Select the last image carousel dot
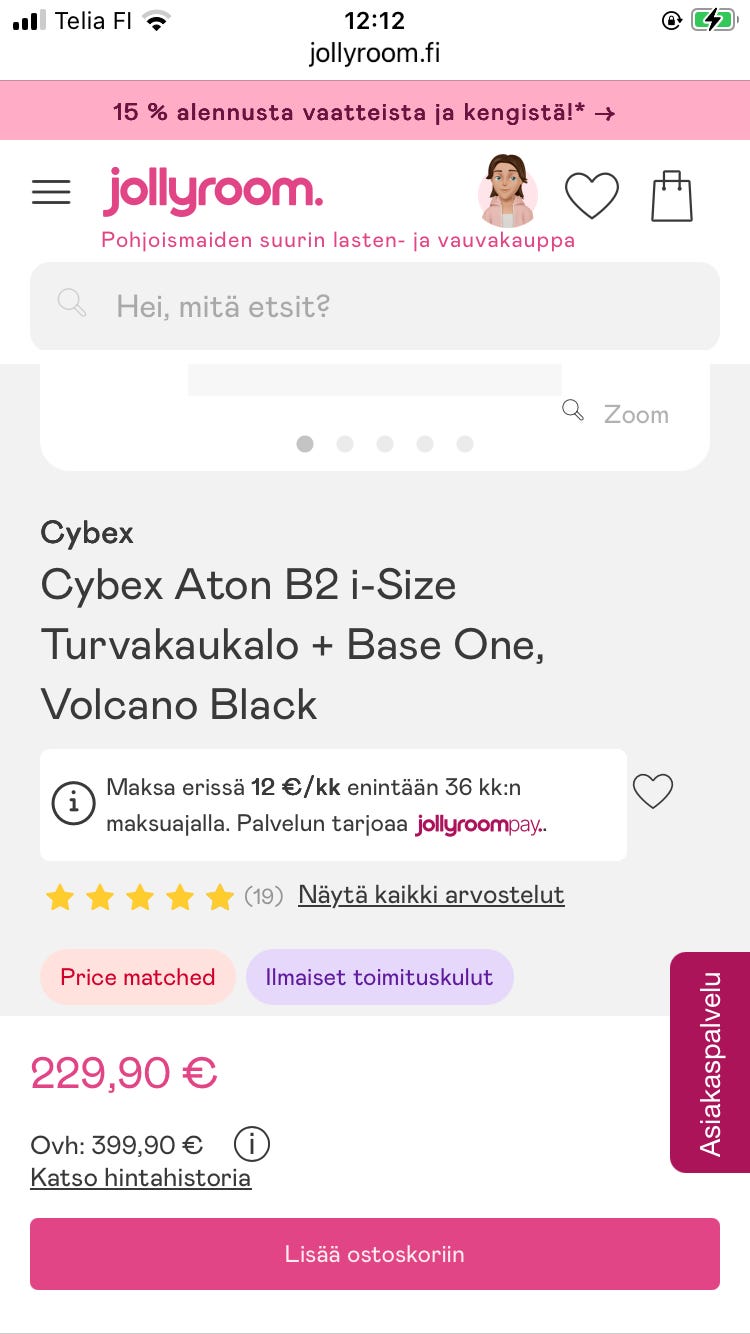Image resolution: width=750 pixels, height=1334 pixels. click(x=465, y=443)
